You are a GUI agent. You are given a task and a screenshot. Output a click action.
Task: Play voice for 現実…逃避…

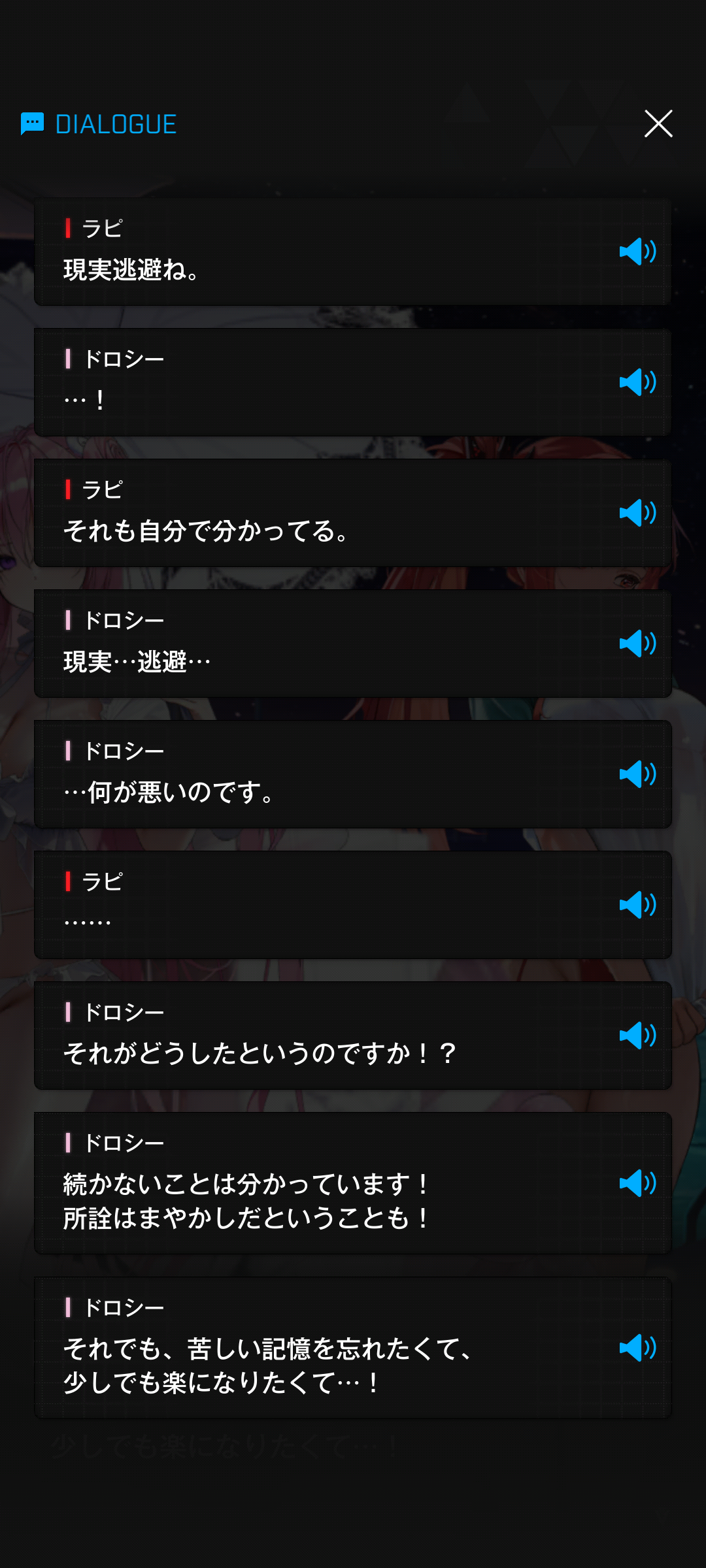(x=637, y=644)
